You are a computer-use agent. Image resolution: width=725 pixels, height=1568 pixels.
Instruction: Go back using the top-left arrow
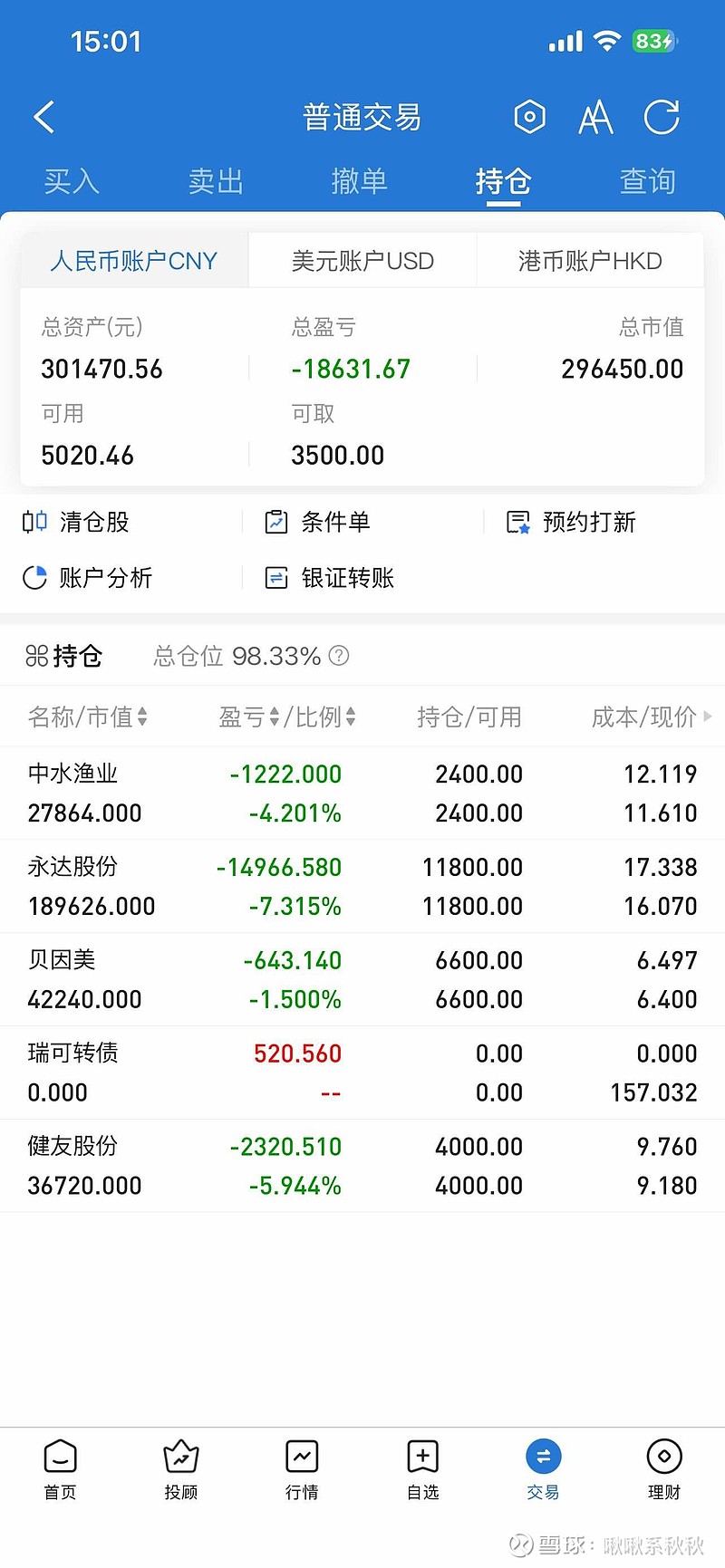click(x=43, y=118)
